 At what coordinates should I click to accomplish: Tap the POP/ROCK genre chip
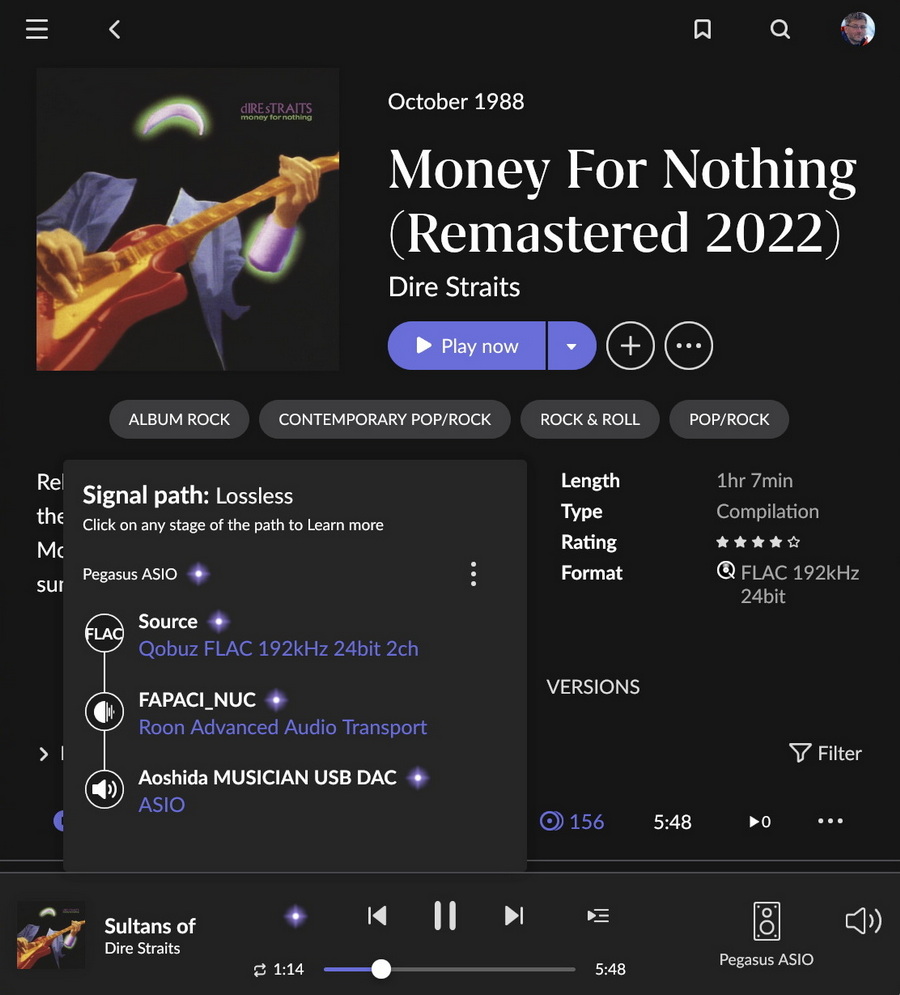pyautogui.click(x=729, y=419)
